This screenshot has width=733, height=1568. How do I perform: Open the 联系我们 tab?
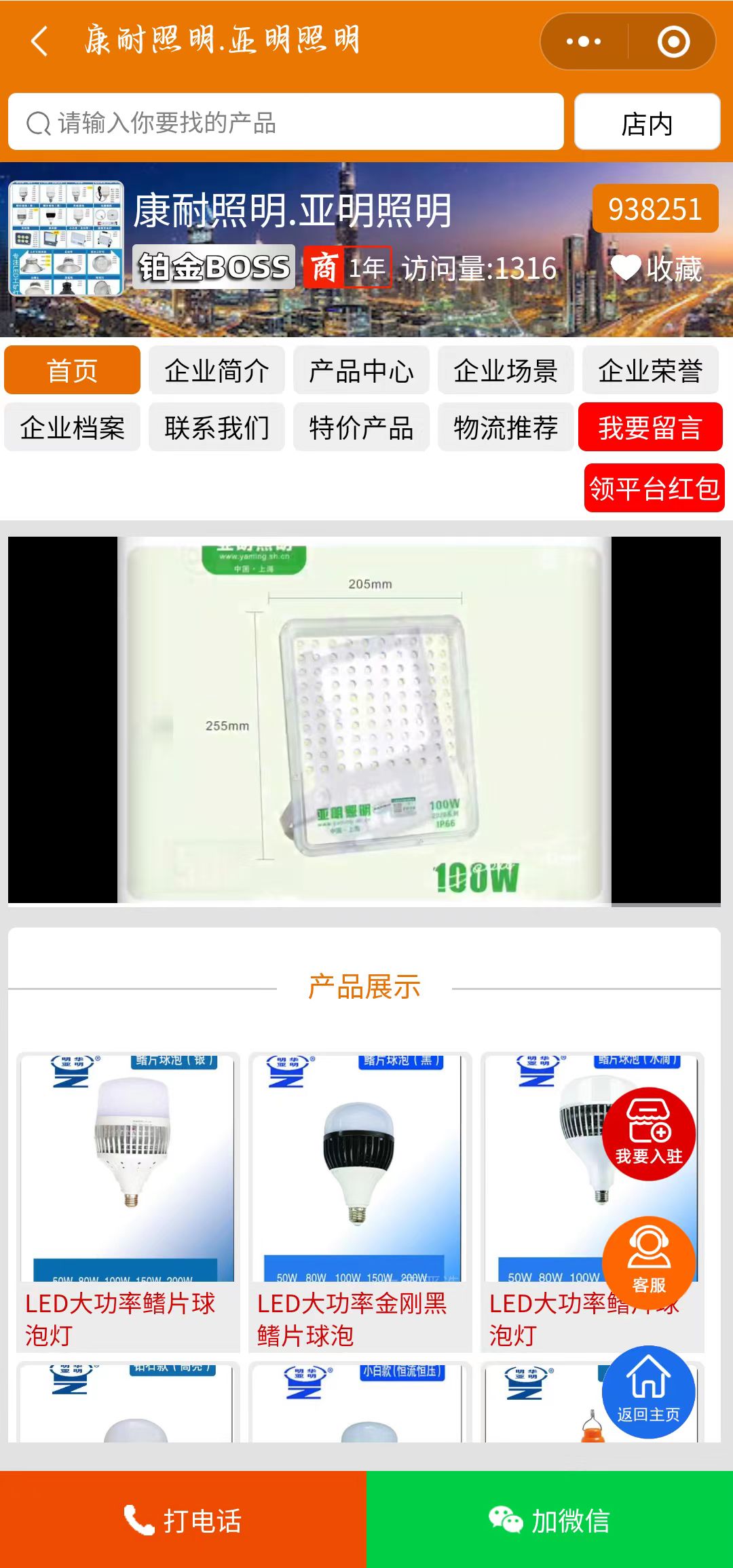click(x=217, y=427)
